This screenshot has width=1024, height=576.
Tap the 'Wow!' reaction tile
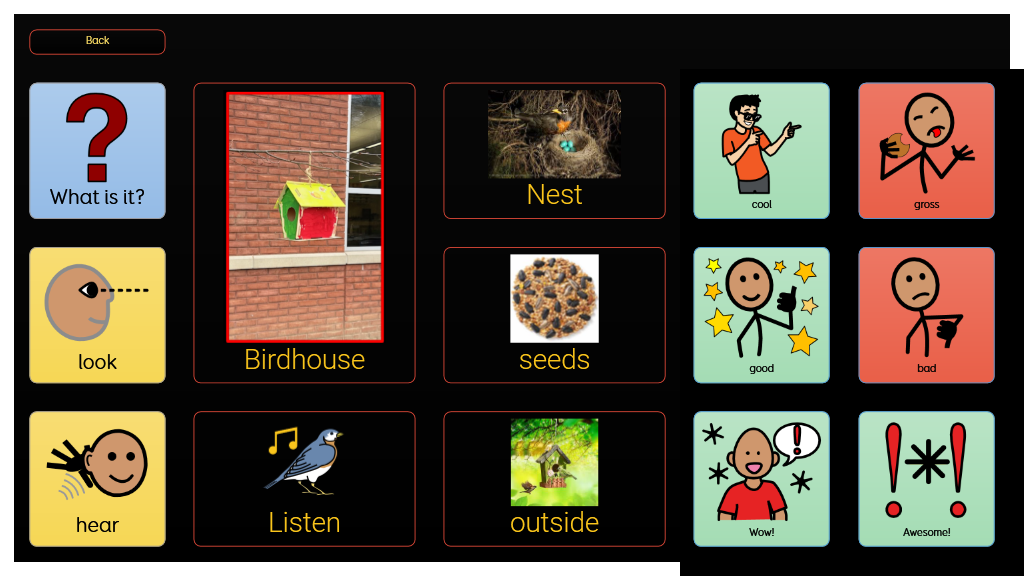761,478
